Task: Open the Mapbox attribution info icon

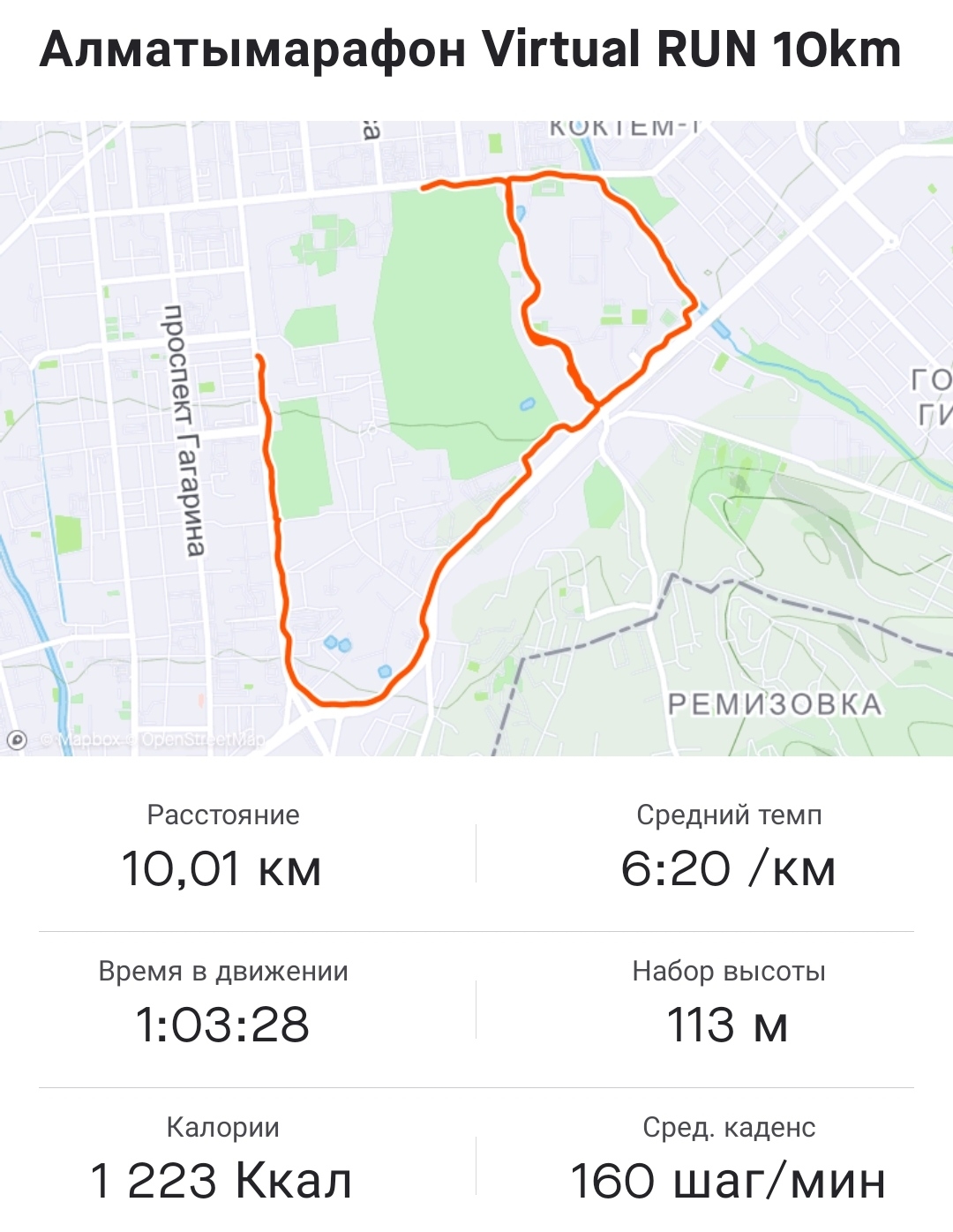Action: click(x=17, y=740)
